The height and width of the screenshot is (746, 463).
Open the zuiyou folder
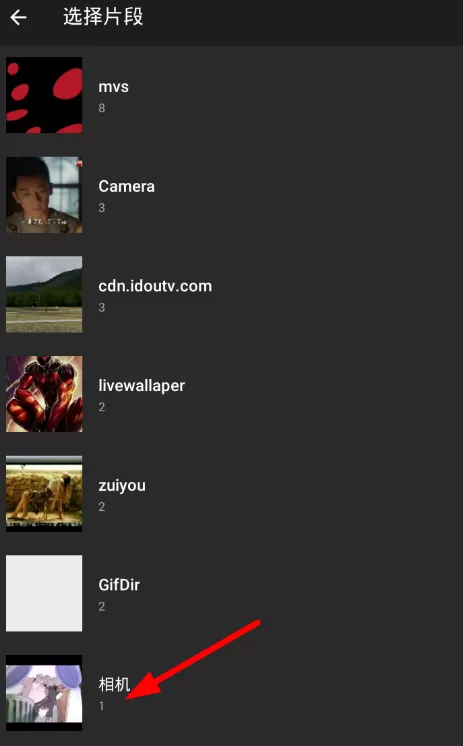pyautogui.click(x=231, y=494)
